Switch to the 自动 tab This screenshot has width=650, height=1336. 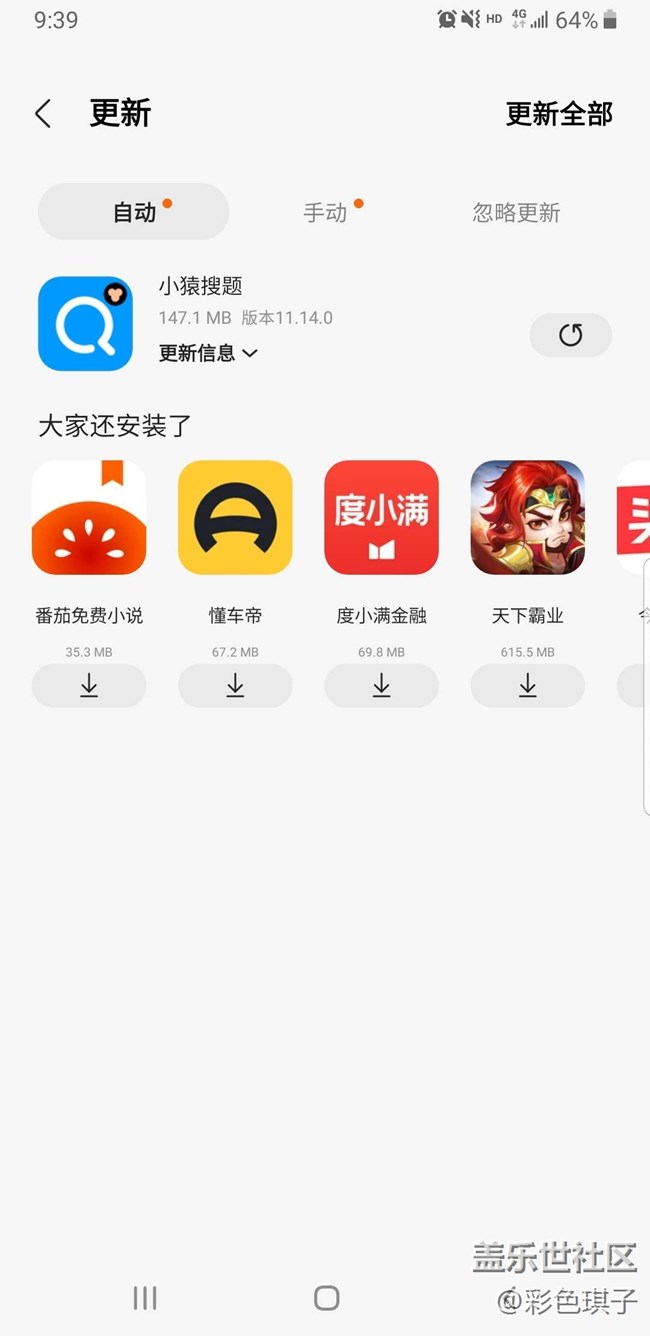134,212
